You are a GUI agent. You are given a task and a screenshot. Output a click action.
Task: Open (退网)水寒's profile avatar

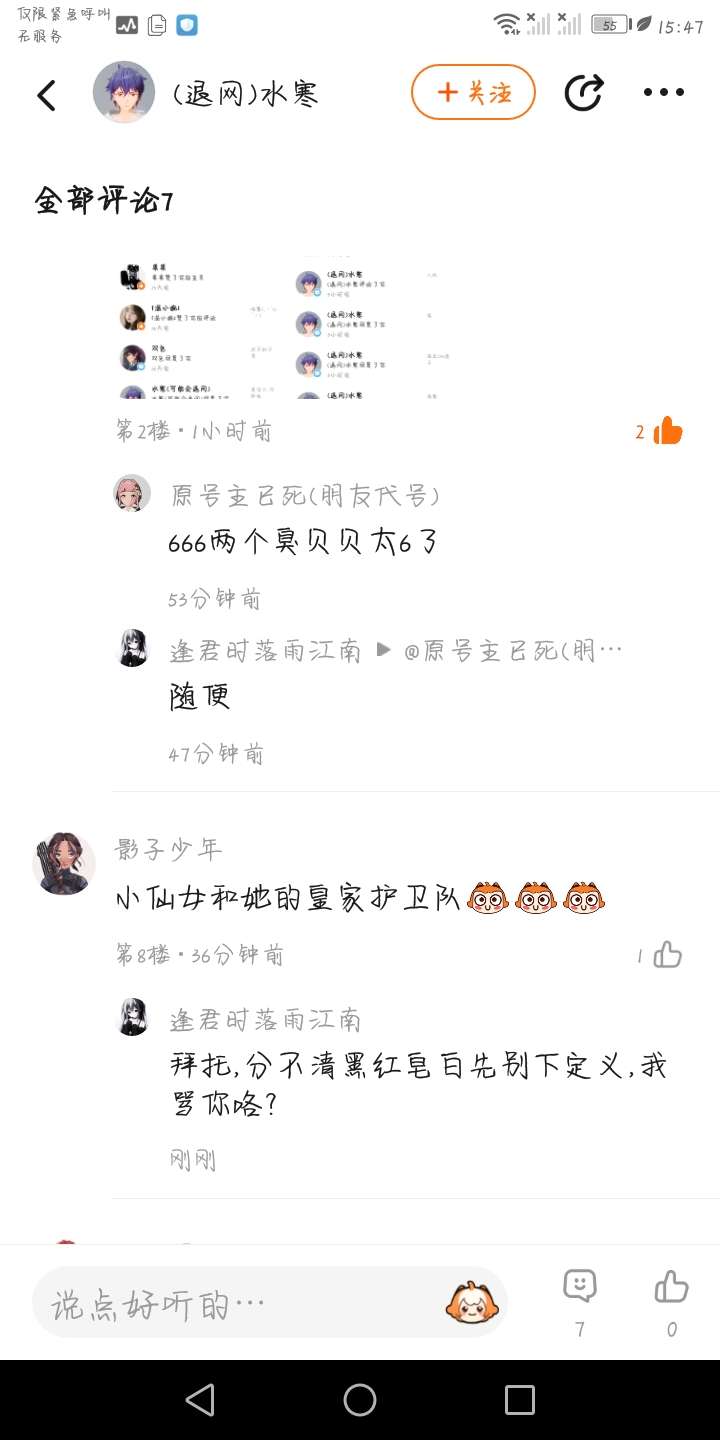(x=124, y=93)
